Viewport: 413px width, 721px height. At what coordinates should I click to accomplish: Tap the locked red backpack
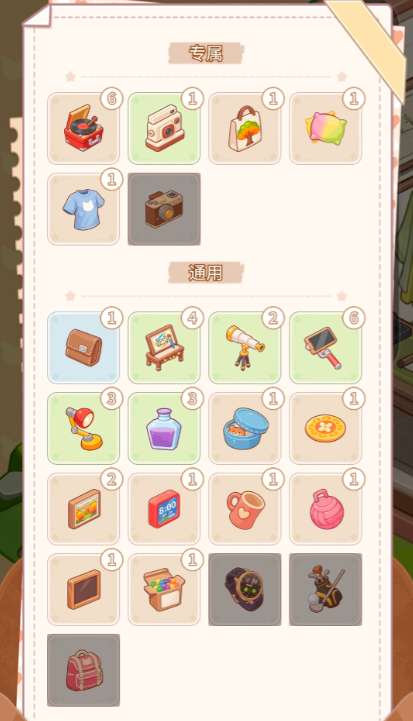(x=83, y=670)
